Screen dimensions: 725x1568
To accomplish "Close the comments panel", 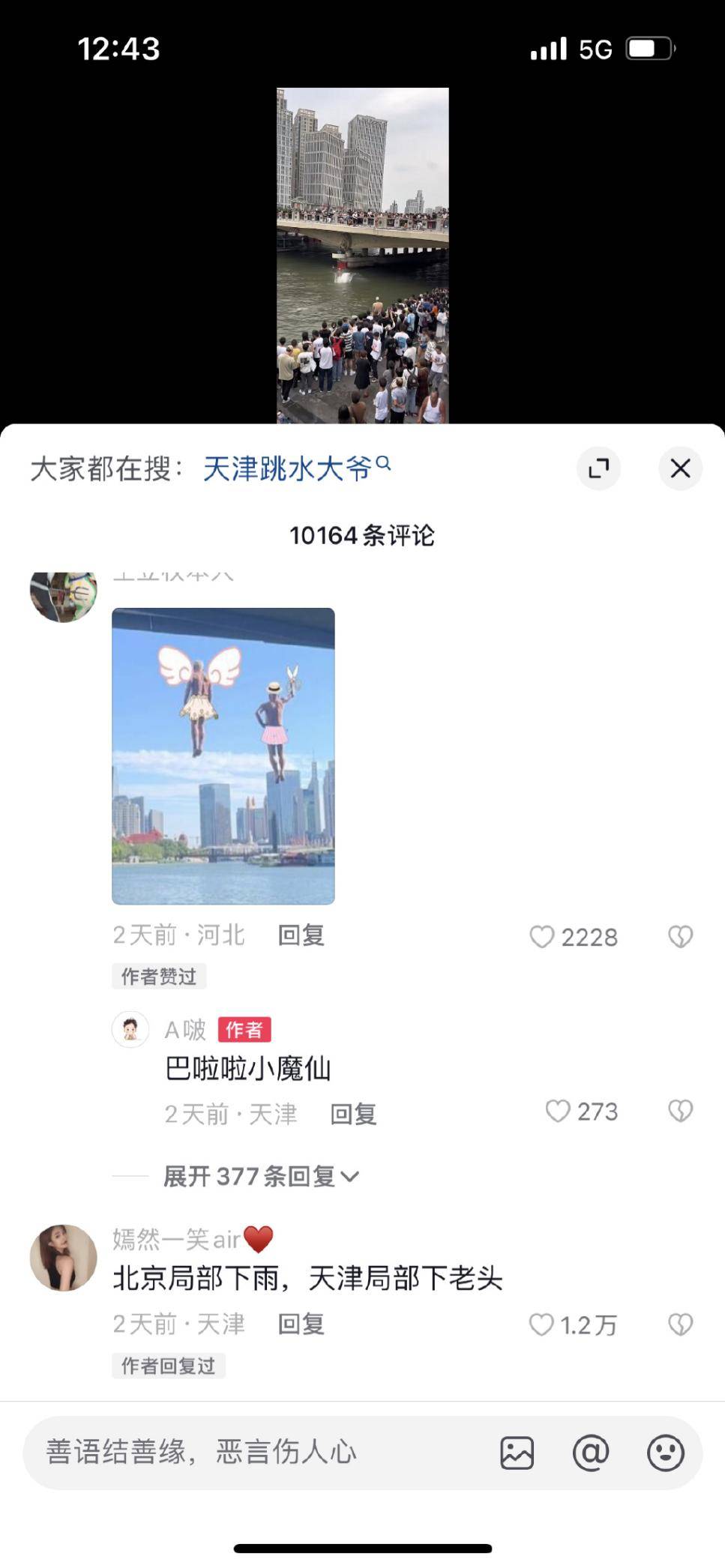I will point(680,468).
